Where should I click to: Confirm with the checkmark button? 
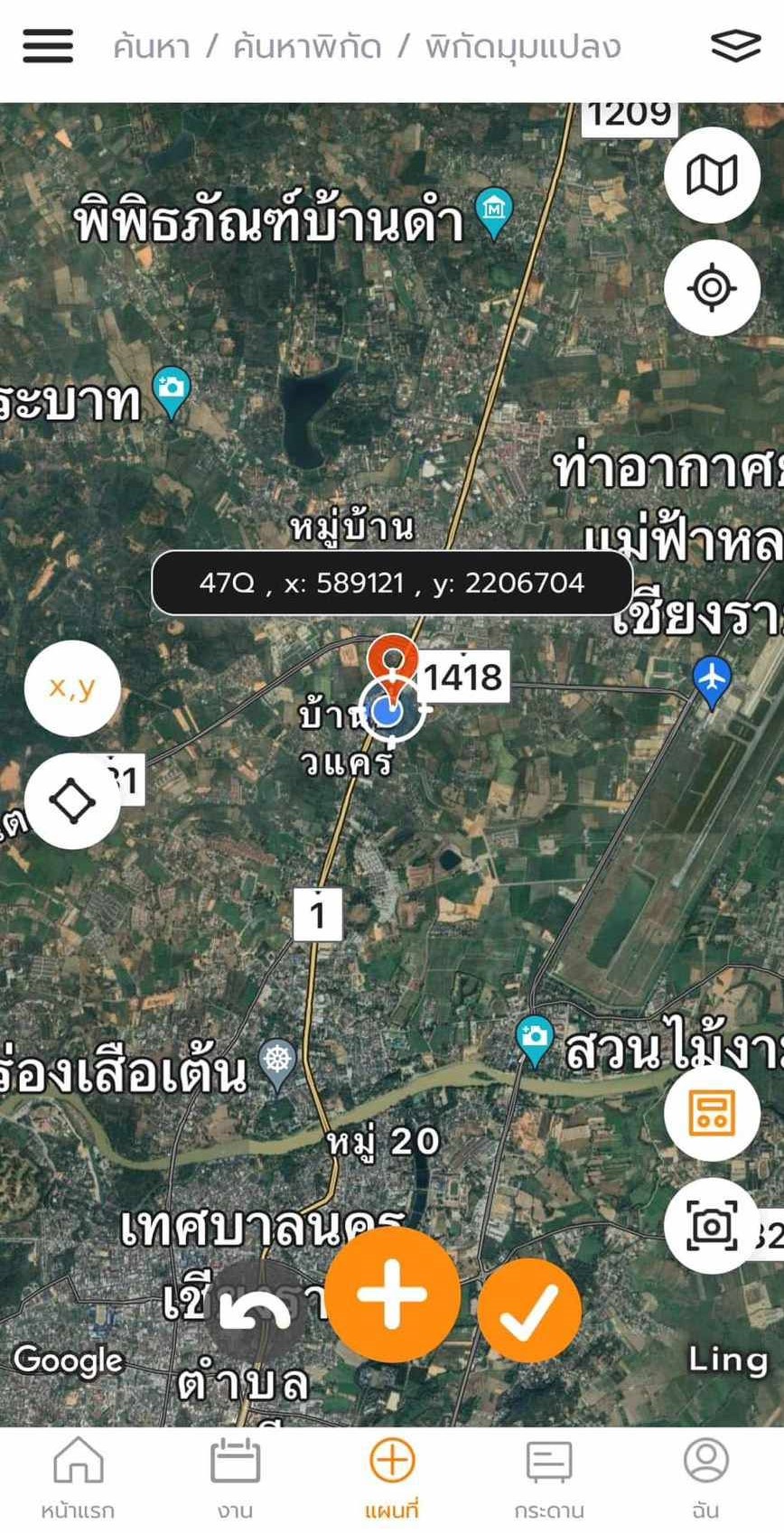pos(529,1311)
